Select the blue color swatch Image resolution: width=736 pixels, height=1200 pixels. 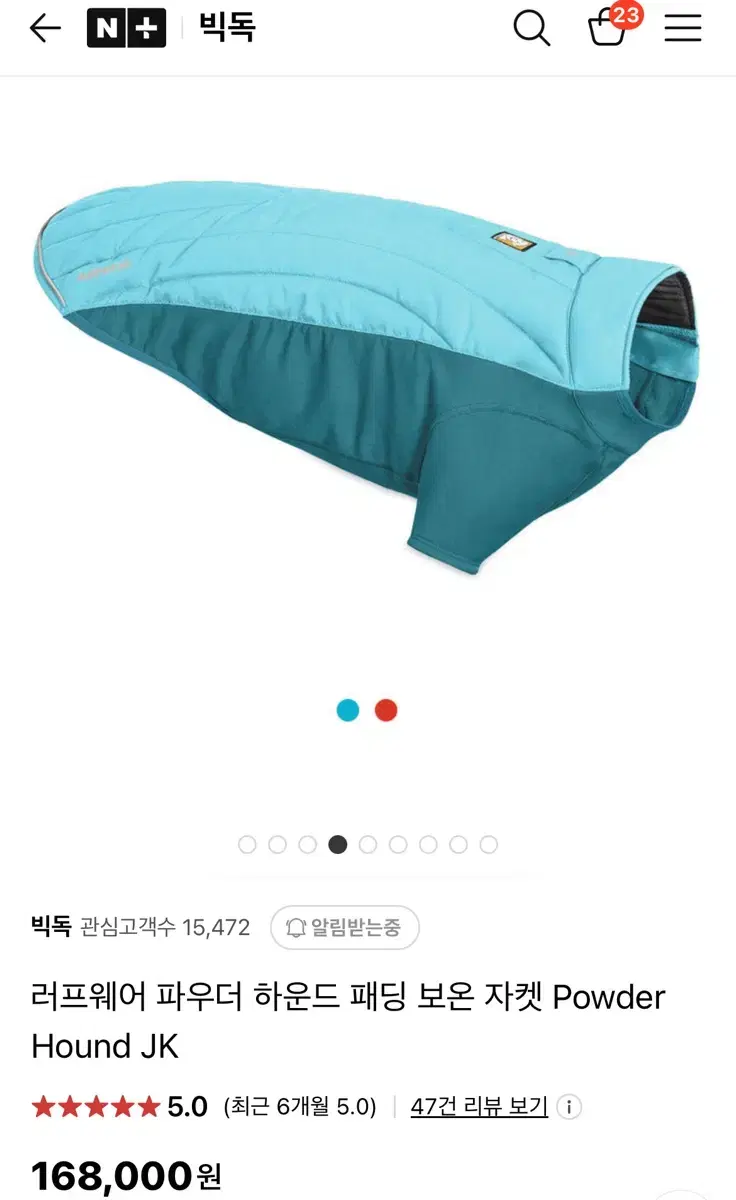coord(348,711)
